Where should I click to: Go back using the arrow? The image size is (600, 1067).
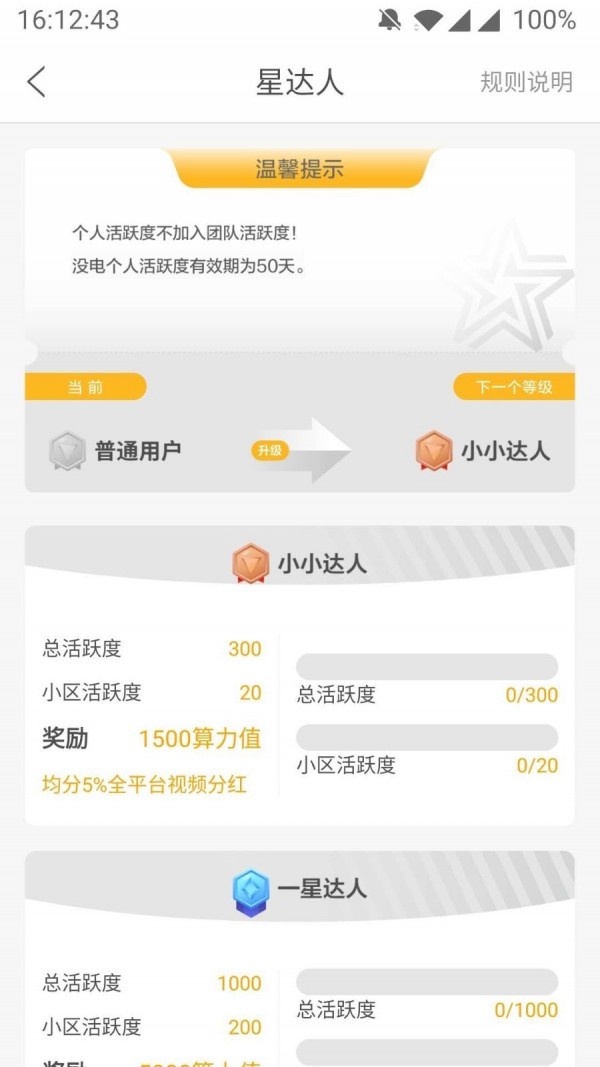pyautogui.click(x=37, y=82)
